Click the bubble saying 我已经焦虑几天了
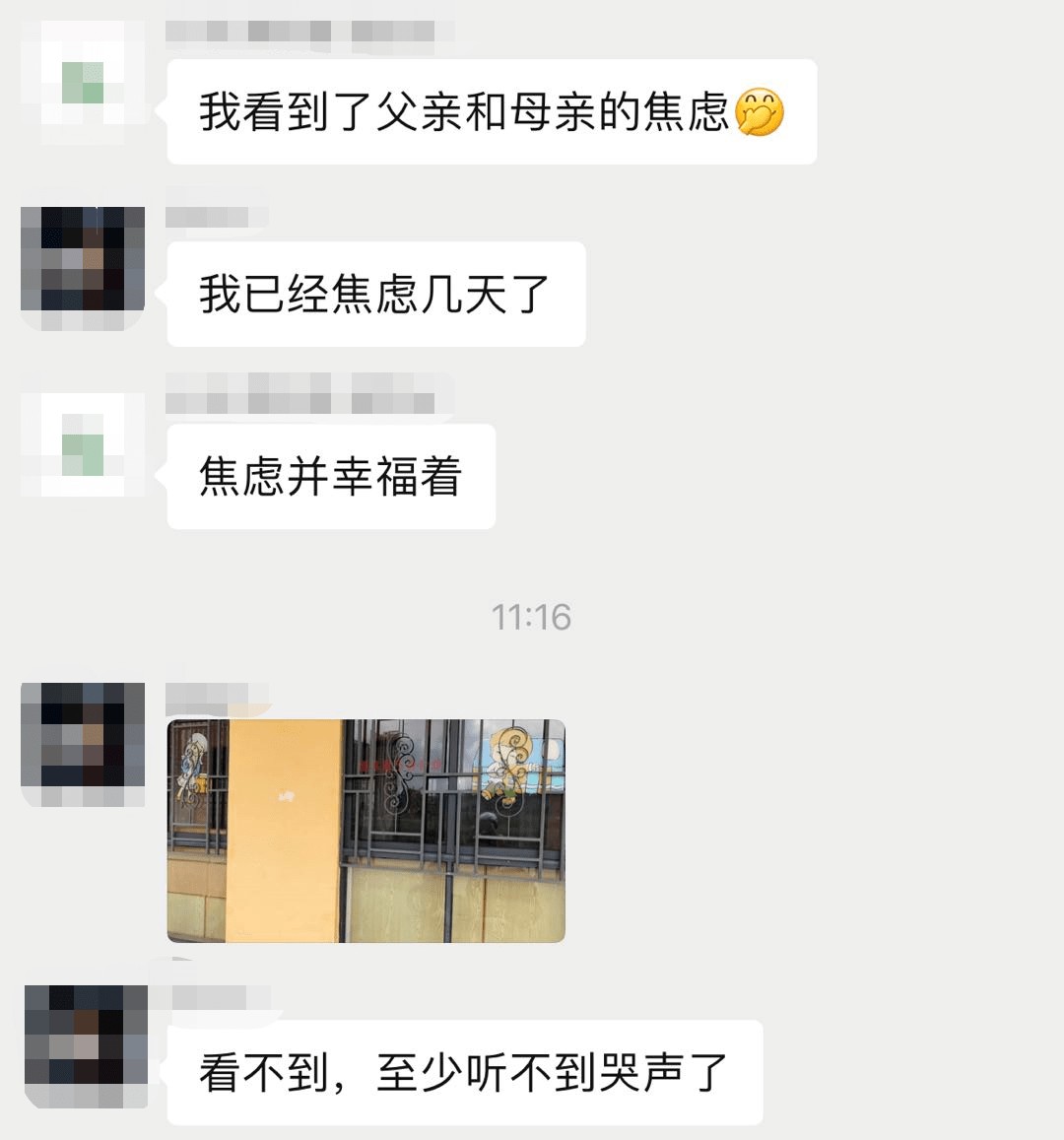The width and height of the screenshot is (1064, 1140). pos(374,293)
